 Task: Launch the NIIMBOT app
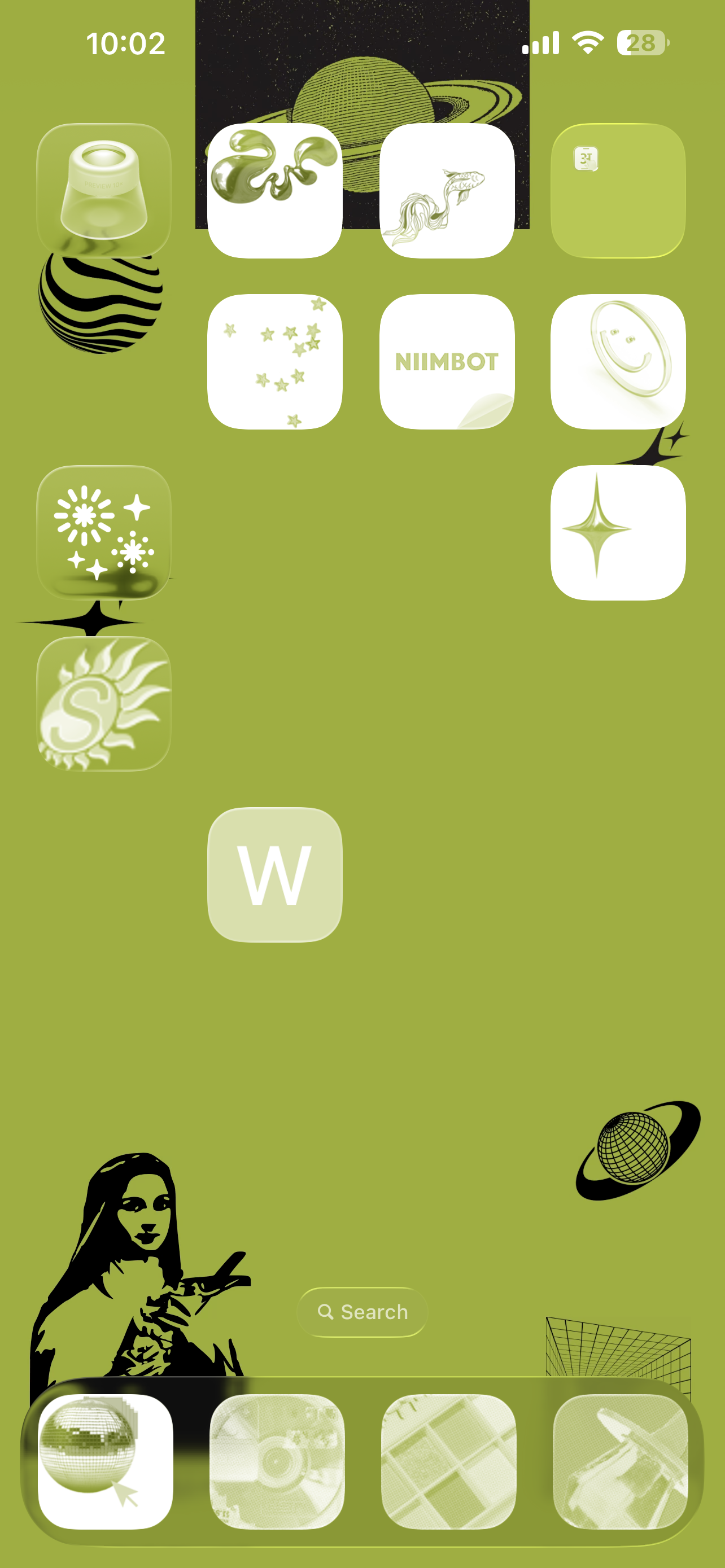(447, 362)
